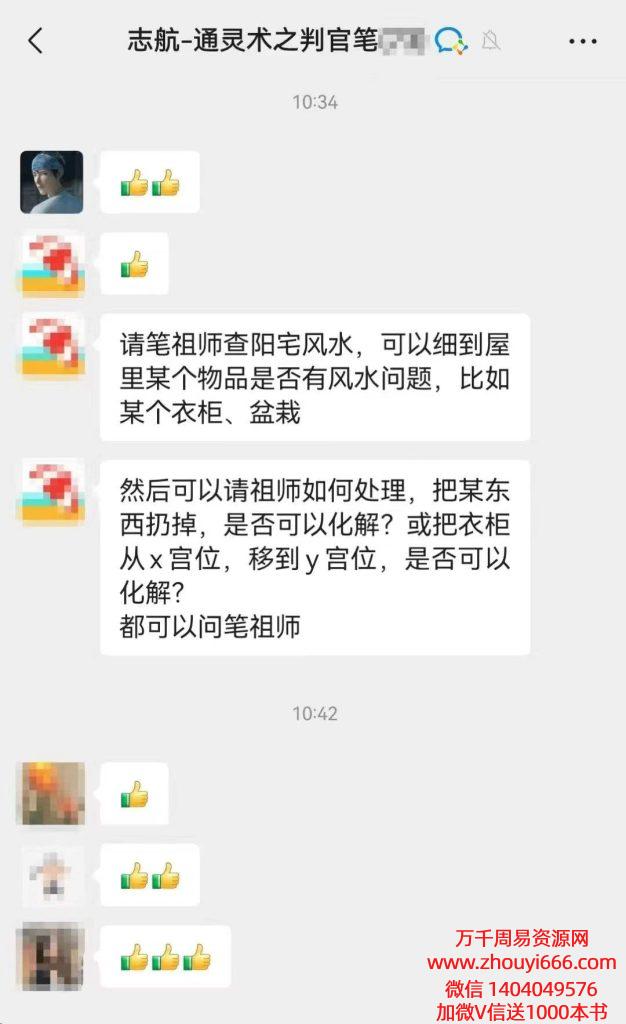Open the three-dot chat options menu
Image resolution: width=626 pixels, height=1024 pixels.
coord(582,41)
